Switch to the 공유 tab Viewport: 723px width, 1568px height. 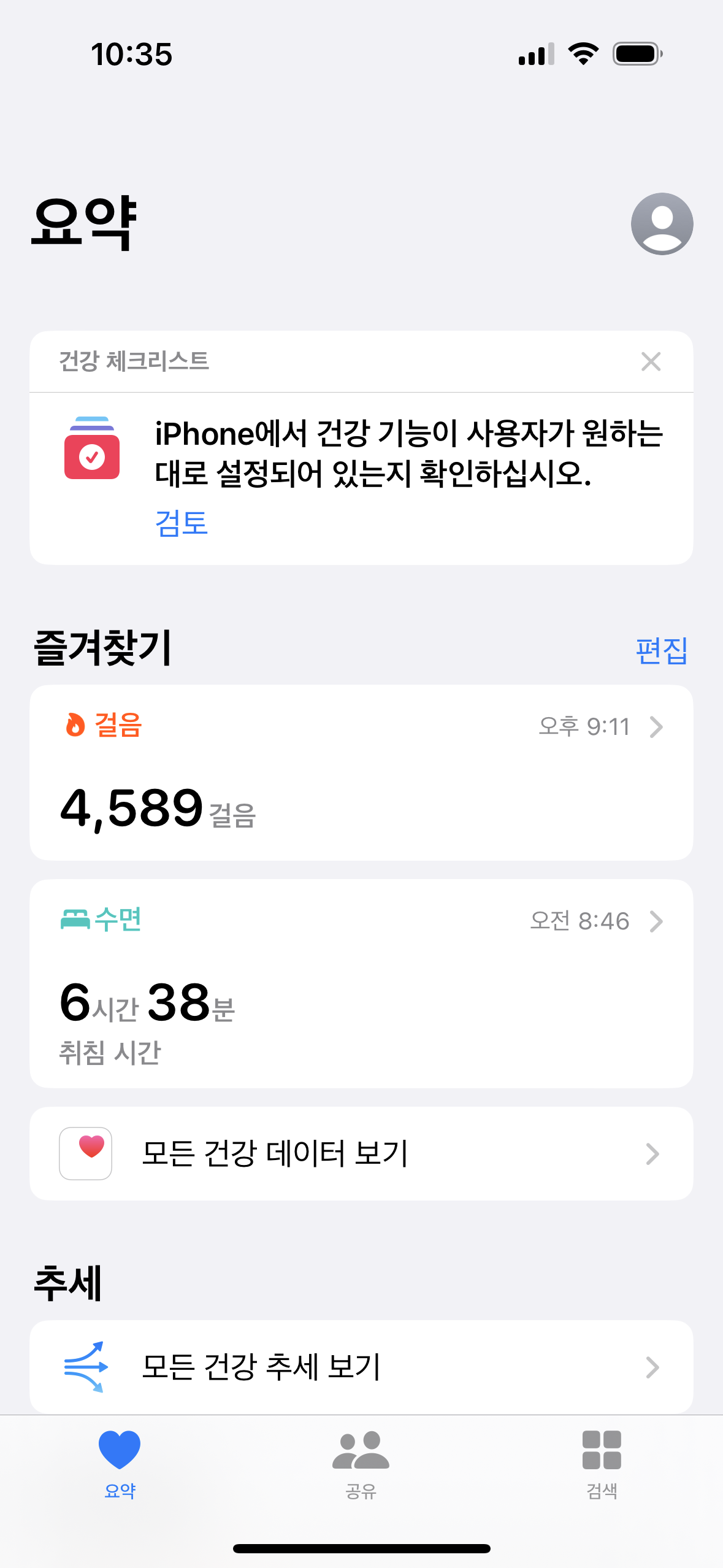tap(361, 1464)
